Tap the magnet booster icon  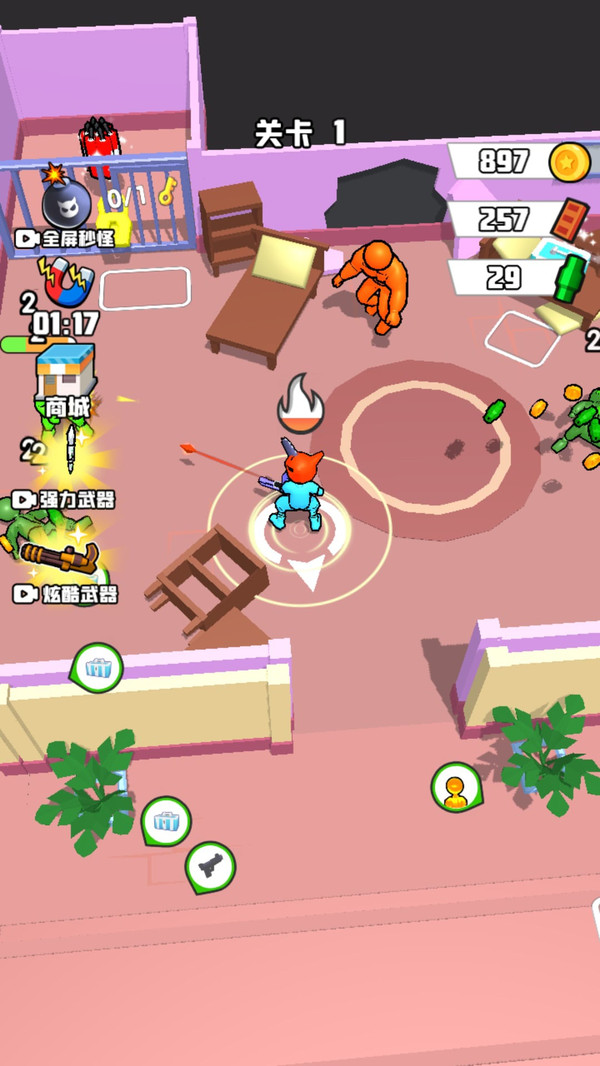point(66,281)
